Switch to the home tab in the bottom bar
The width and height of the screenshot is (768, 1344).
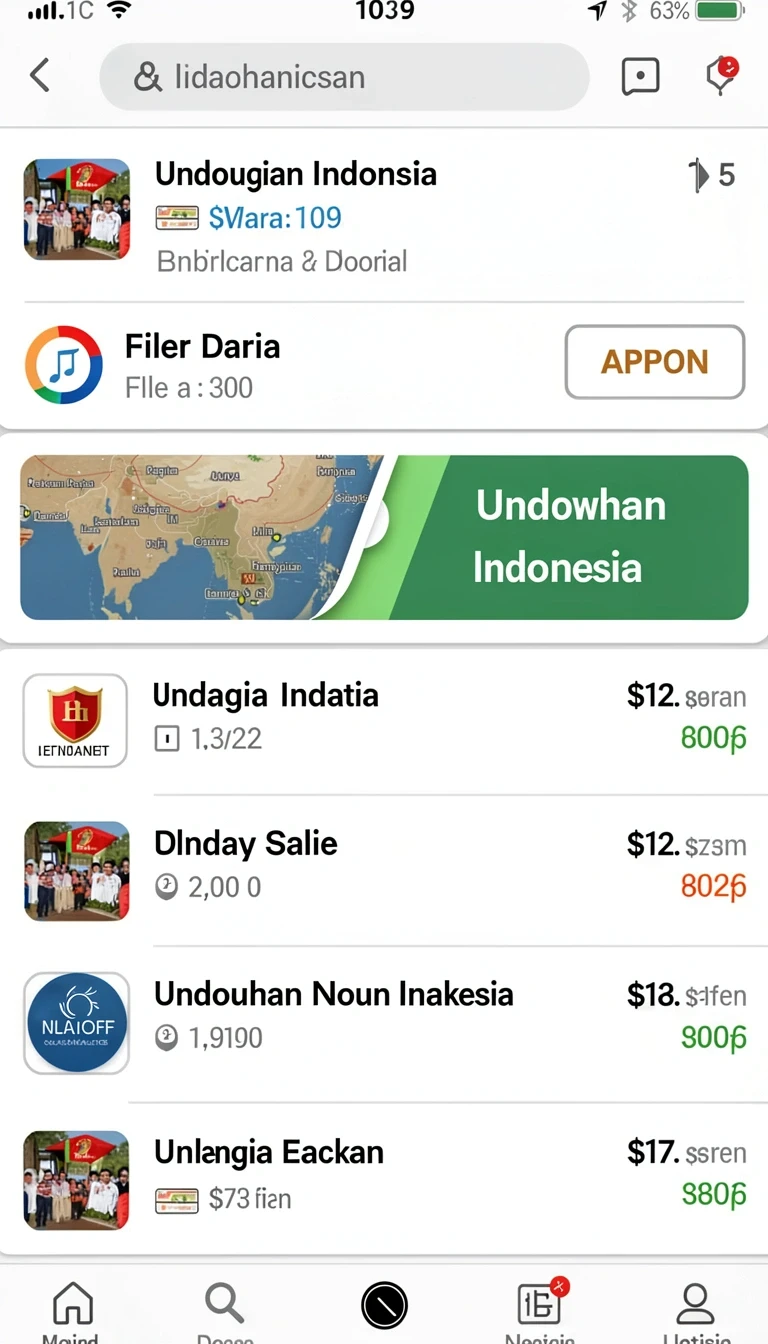click(72, 1312)
